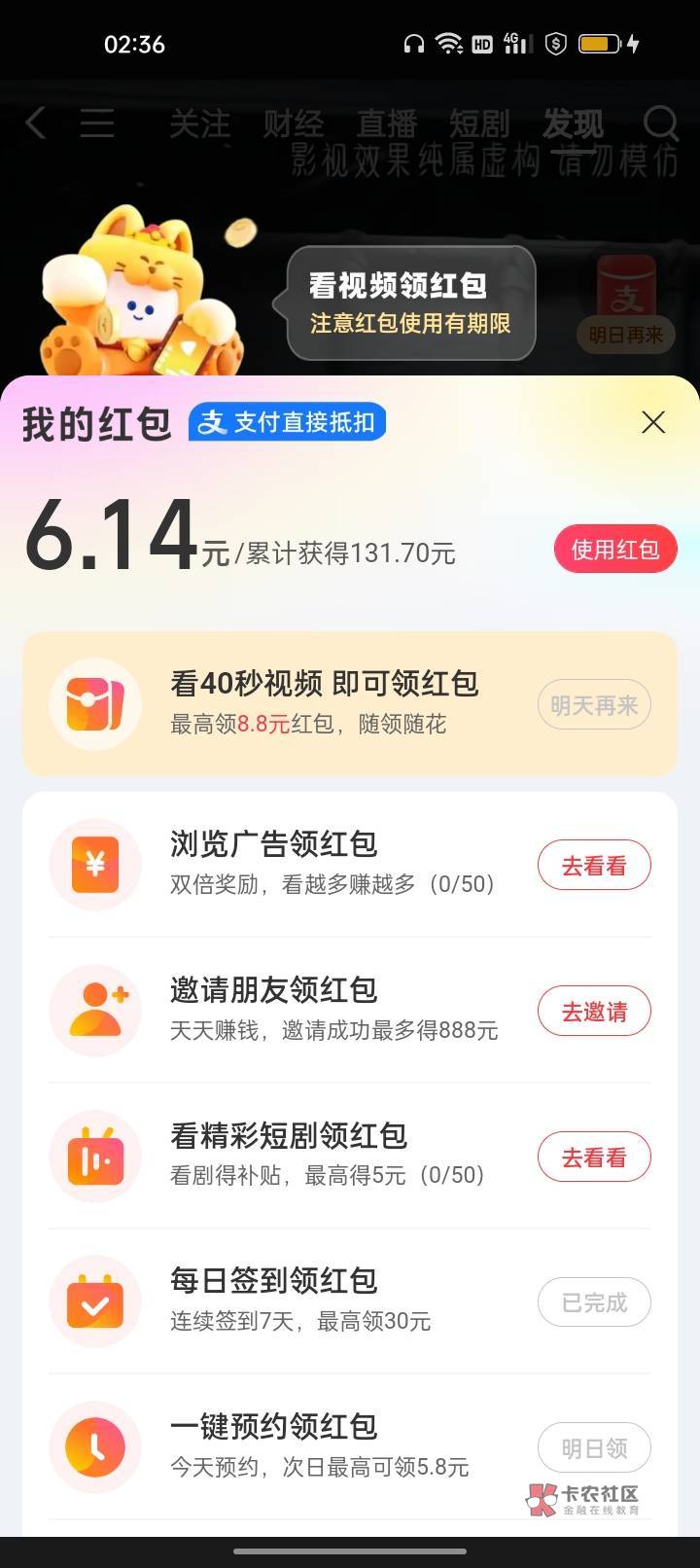This screenshot has height=1568, width=700.
Task: Close the 我的红包 panel
Action: (653, 422)
